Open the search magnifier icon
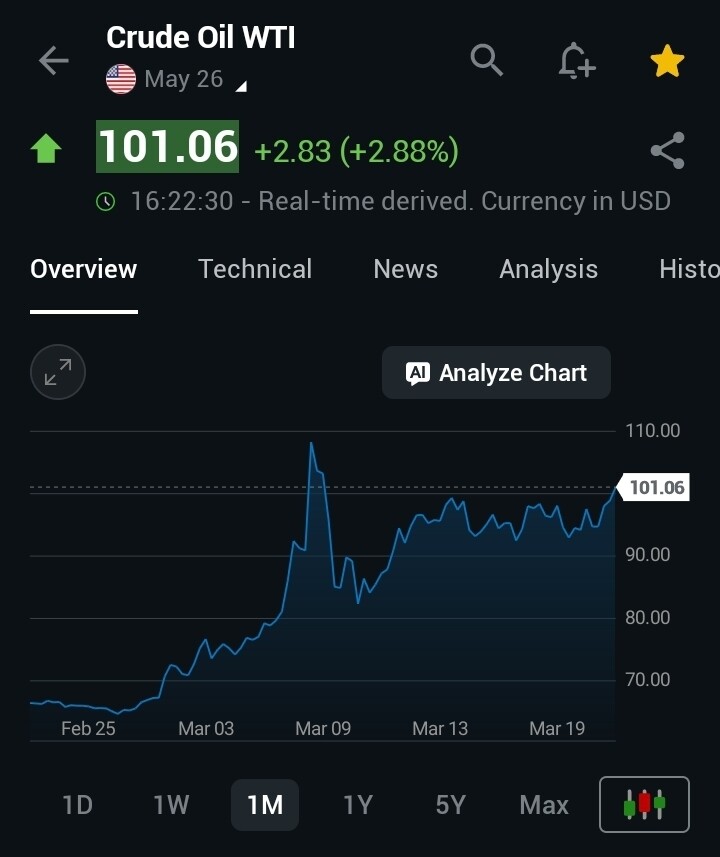 [x=487, y=61]
